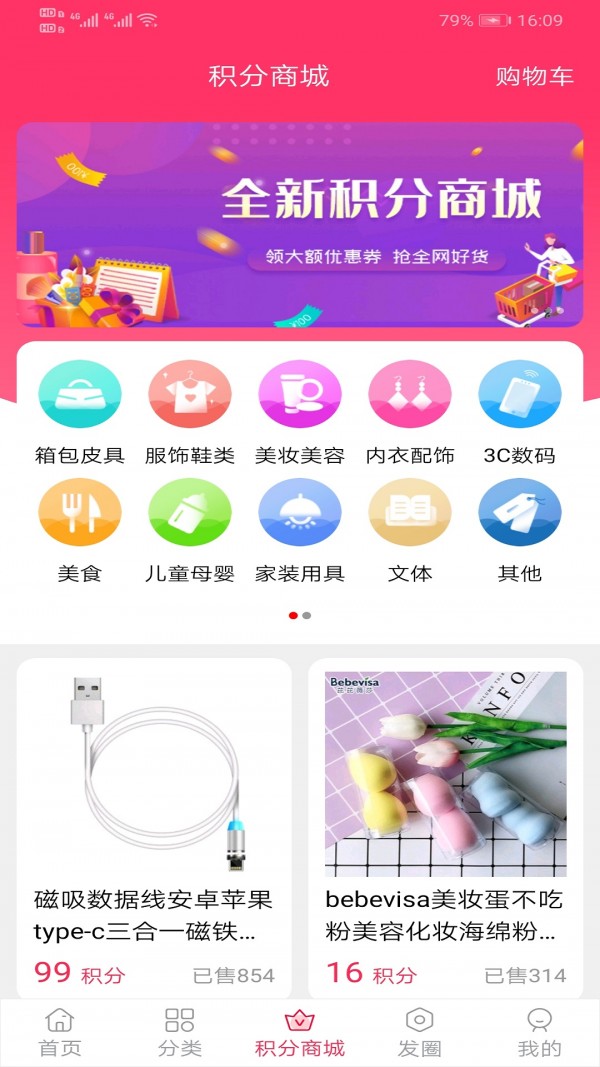
Task: Tap the 积分商城 bottom tab
Action: point(300,1033)
